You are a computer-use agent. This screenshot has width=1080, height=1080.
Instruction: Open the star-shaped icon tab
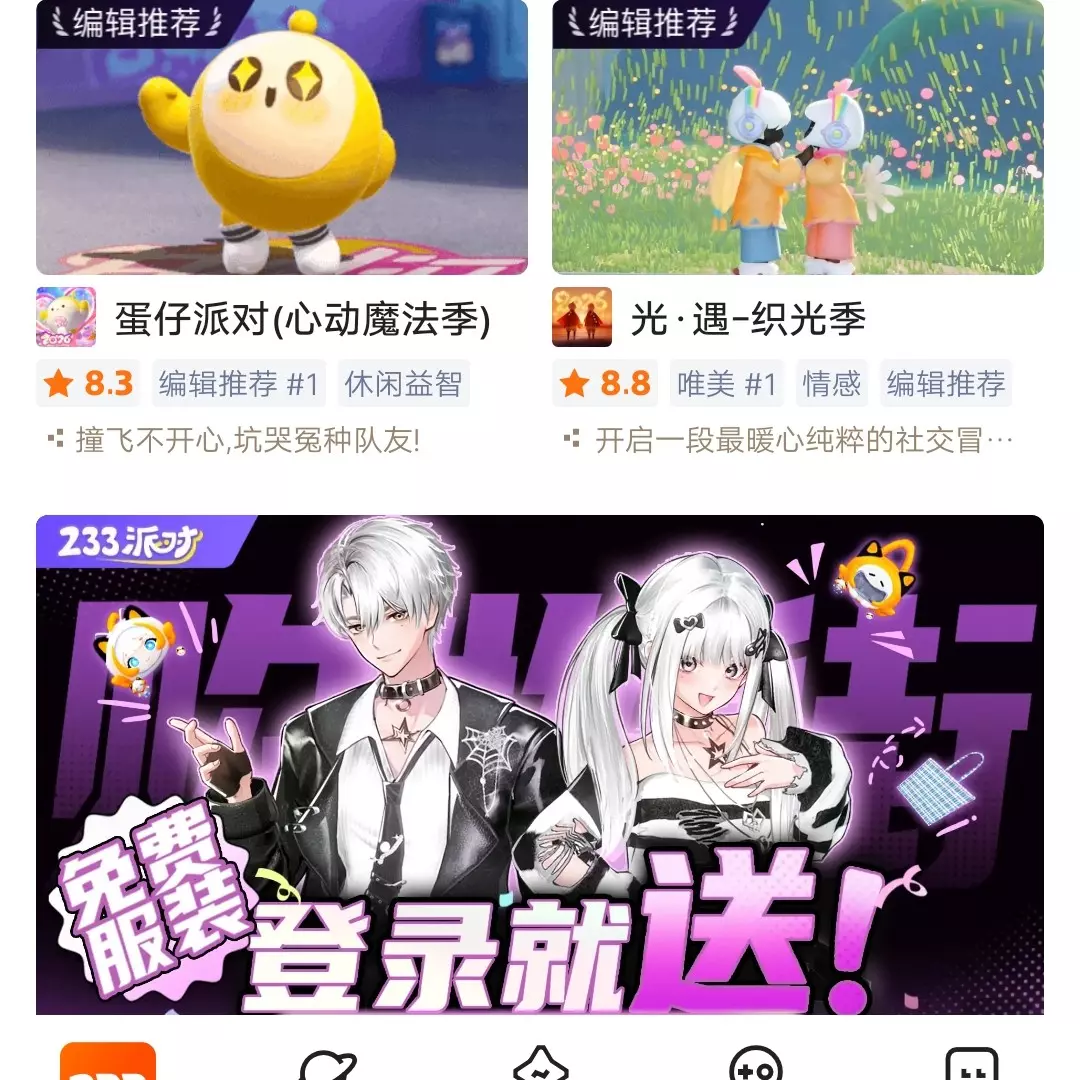click(540, 1064)
